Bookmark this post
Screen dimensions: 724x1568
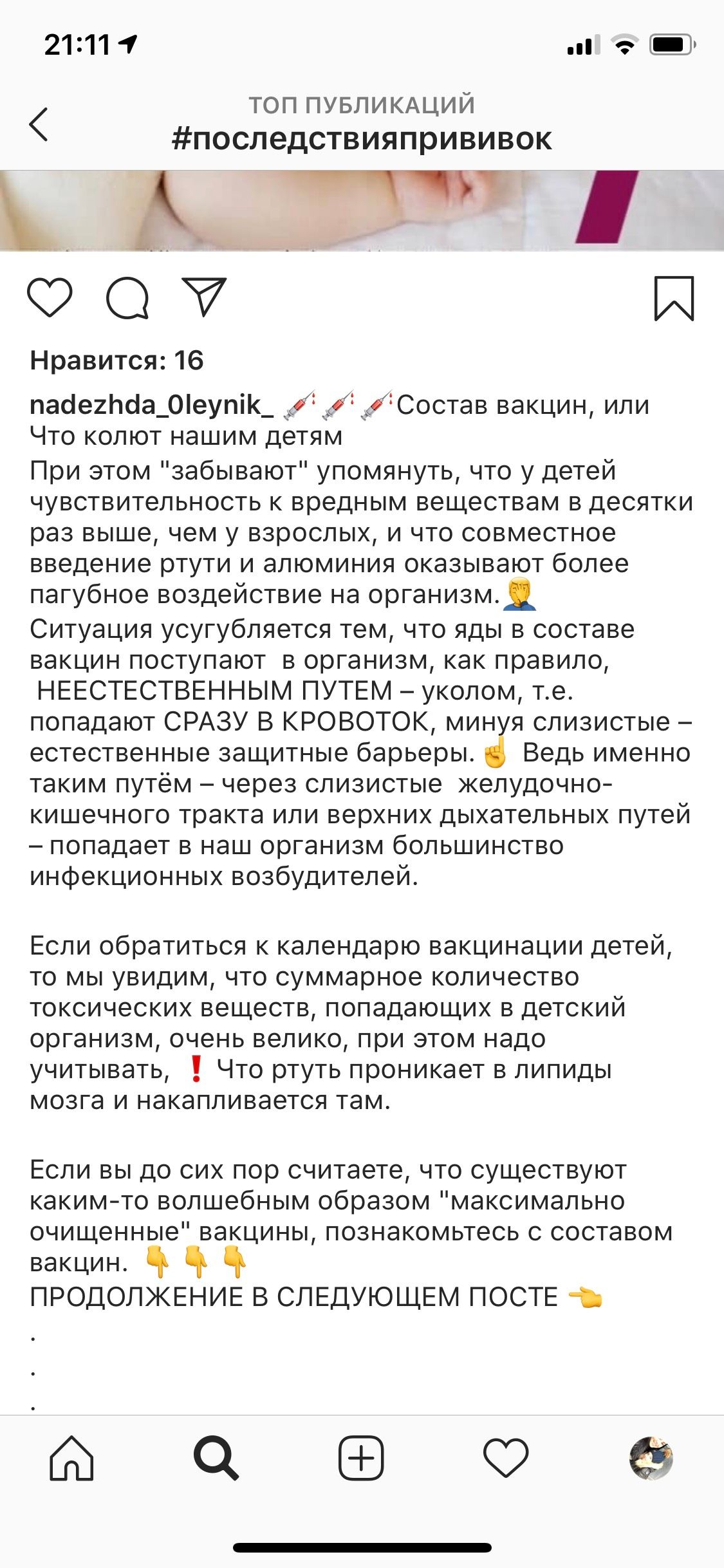(674, 298)
